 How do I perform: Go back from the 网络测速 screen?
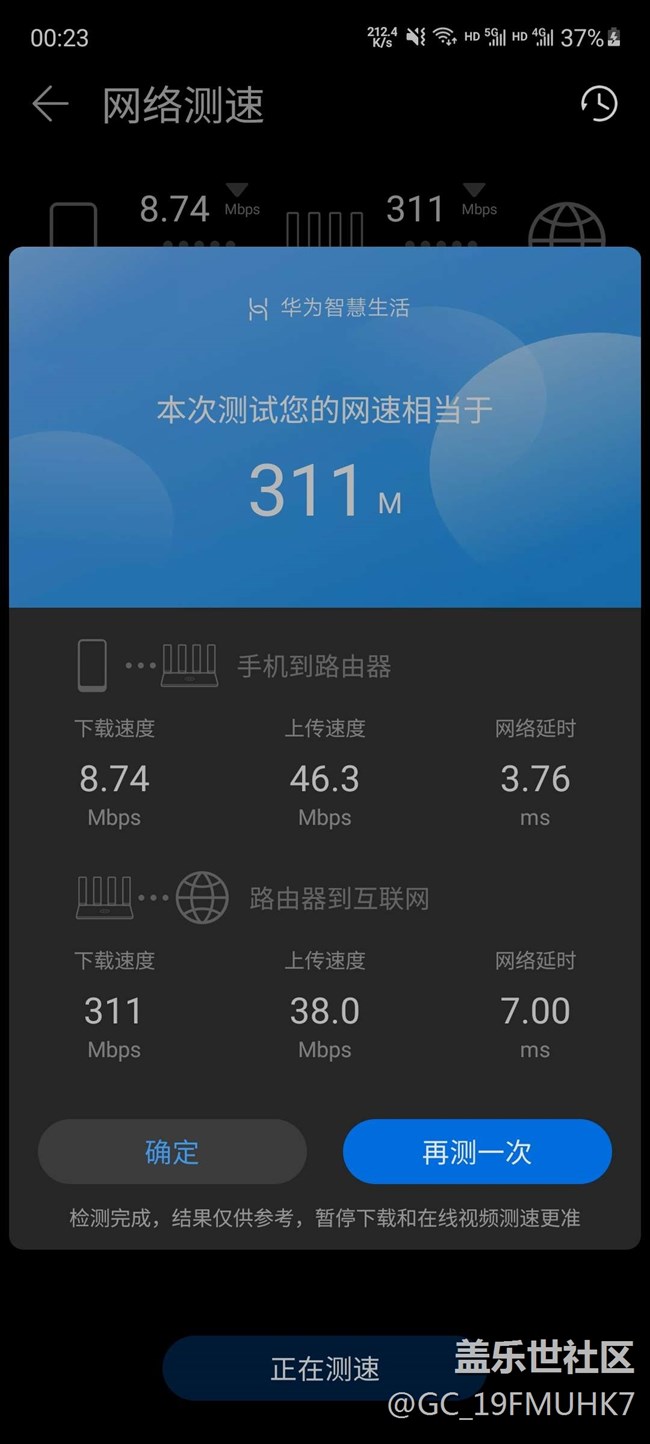pyautogui.click(x=50, y=104)
